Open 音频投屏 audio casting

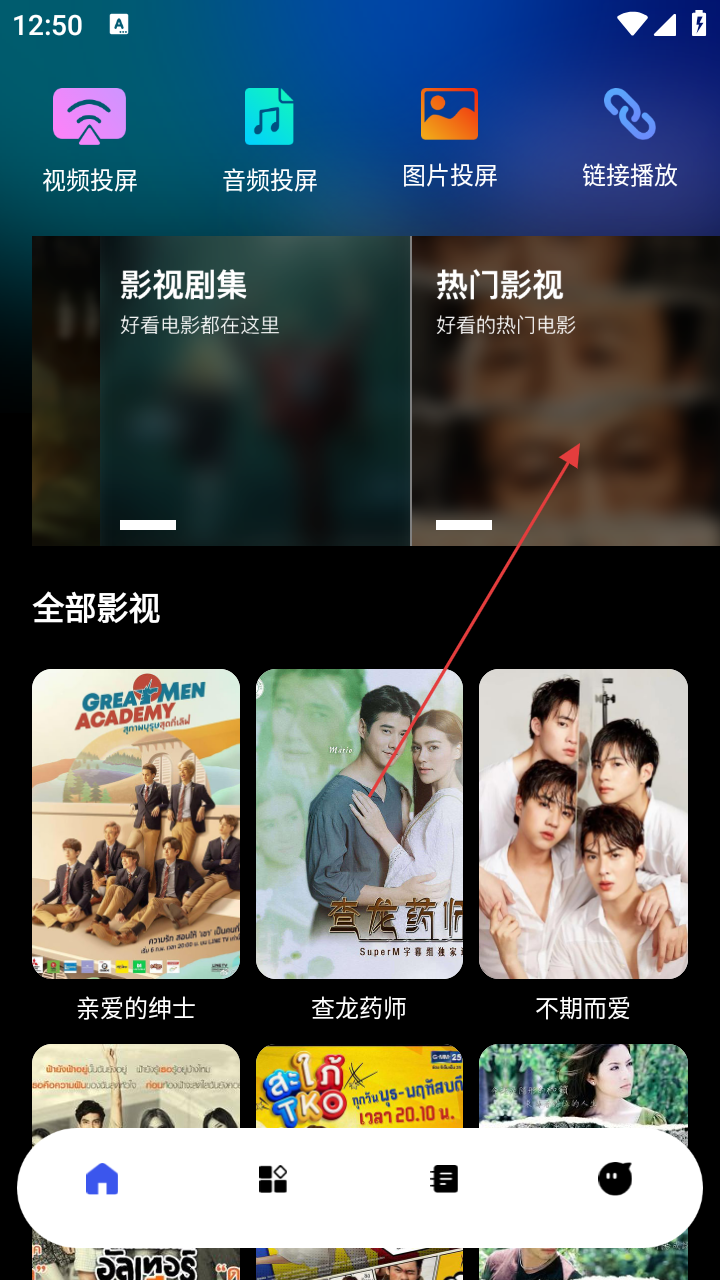click(x=270, y=140)
